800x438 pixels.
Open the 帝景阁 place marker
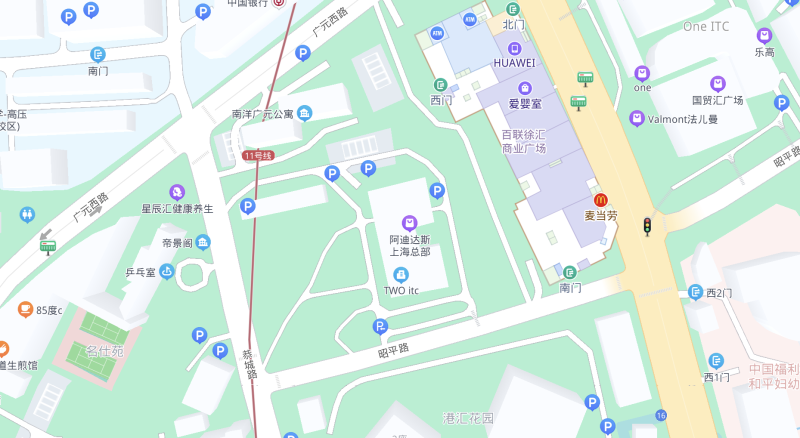tap(203, 242)
